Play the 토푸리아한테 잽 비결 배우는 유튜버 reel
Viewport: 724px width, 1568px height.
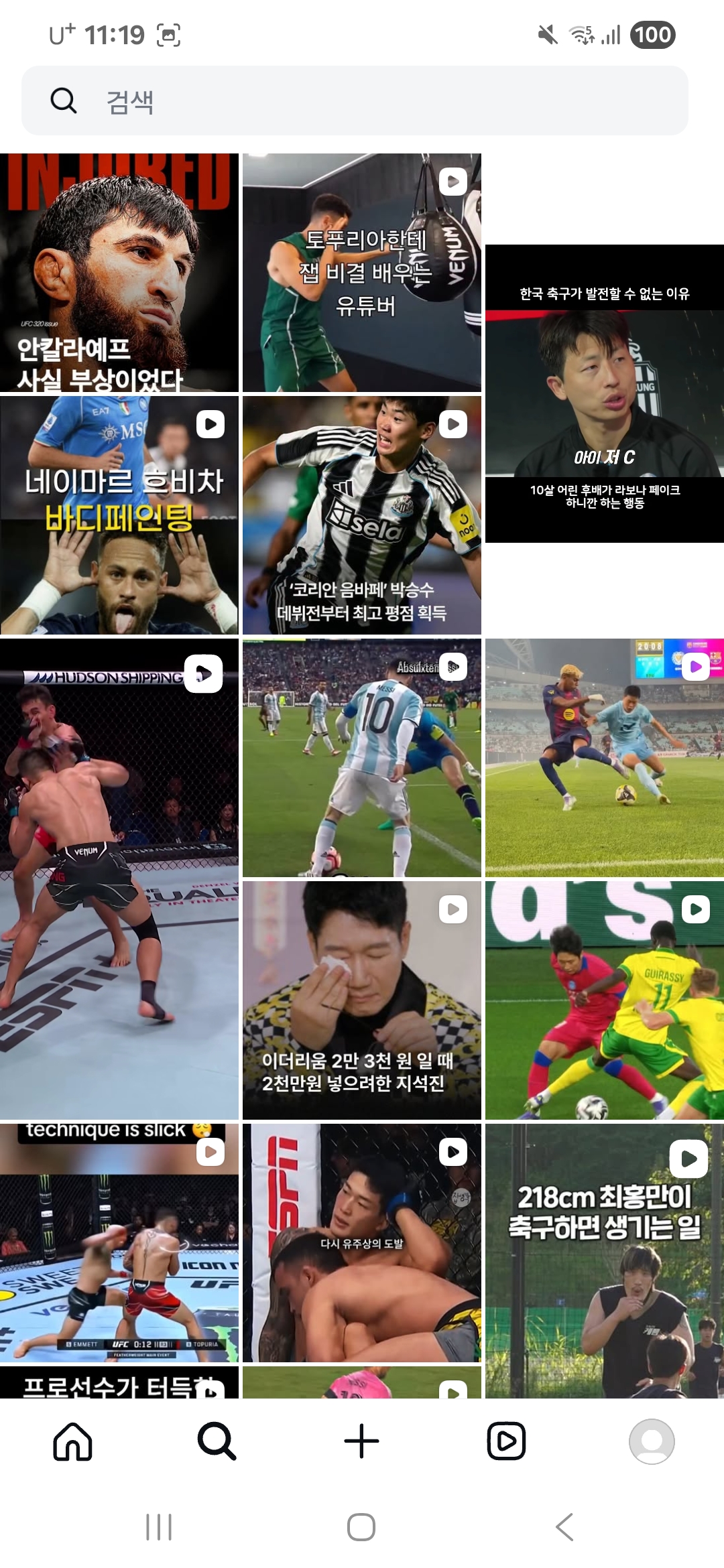[x=361, y=273]
